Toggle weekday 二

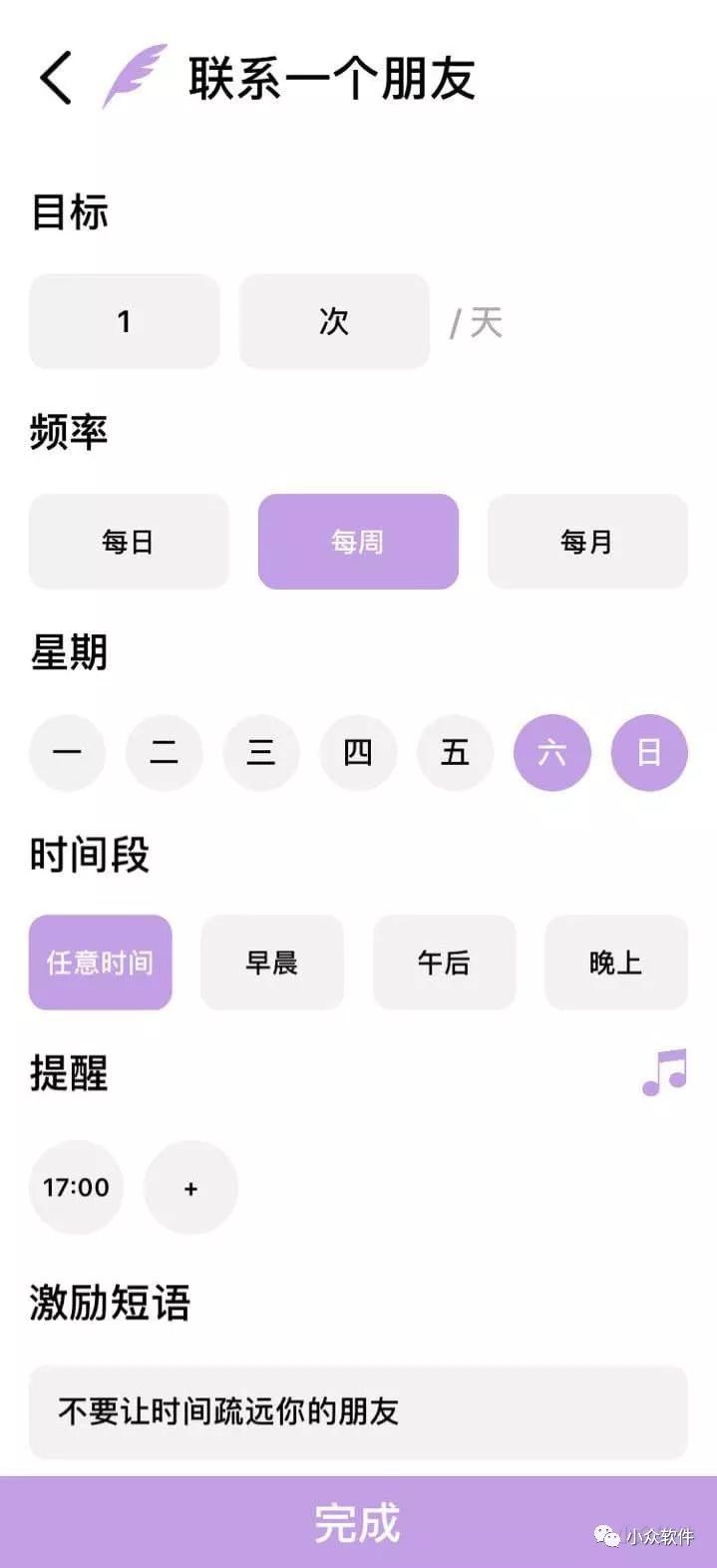click(165, 752)
